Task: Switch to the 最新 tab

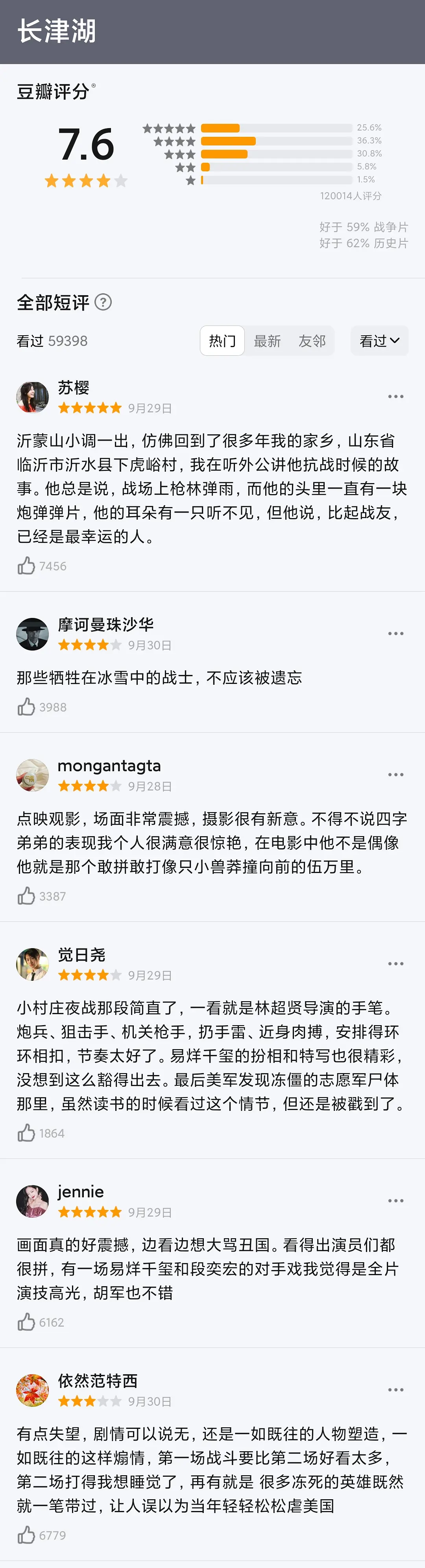Action: pyautogui.click(x=267, y=341)
